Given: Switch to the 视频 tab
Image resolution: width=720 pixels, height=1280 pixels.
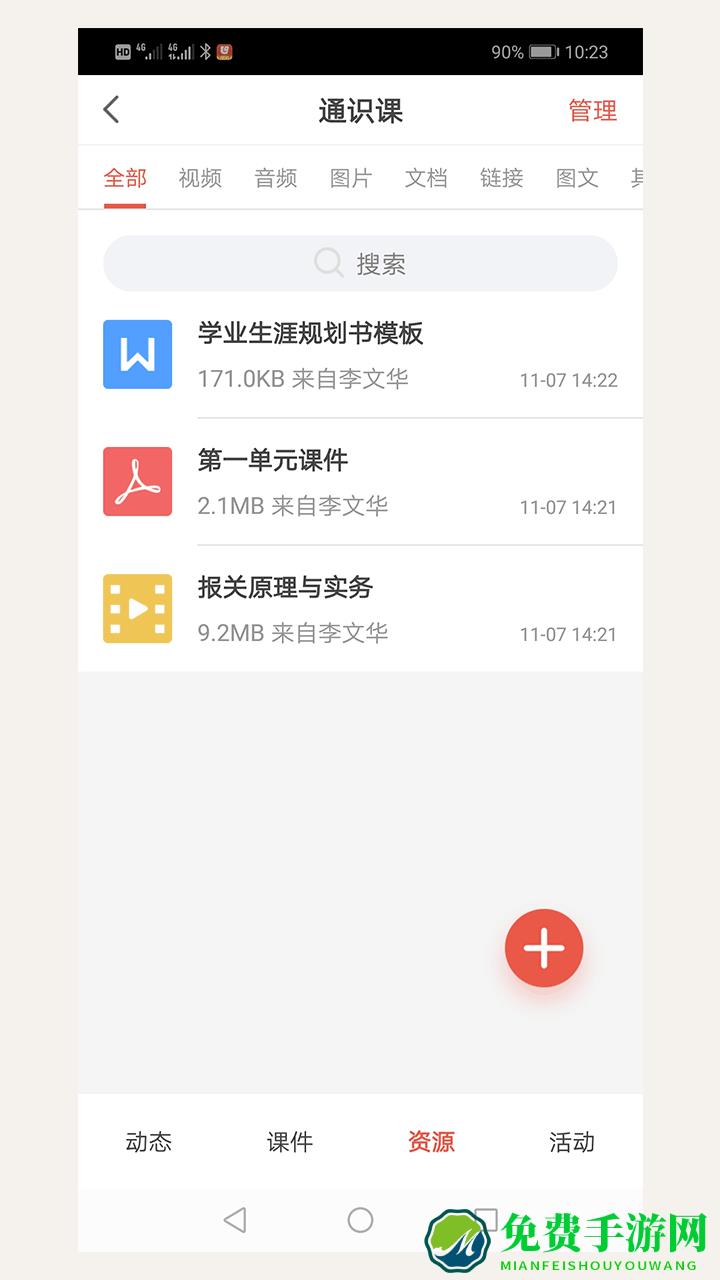Looking at the screenshot, I should (199, 178).
